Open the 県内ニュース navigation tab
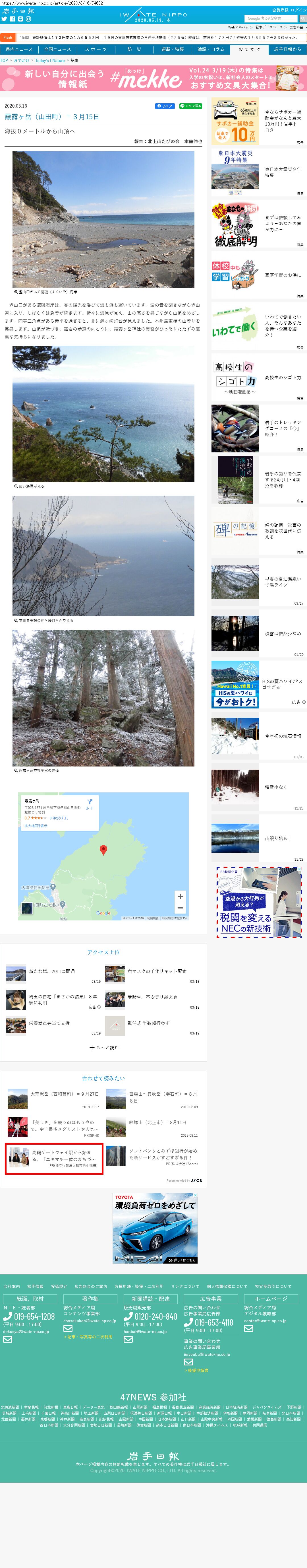 pyautogui.click(x=19, y=49)
